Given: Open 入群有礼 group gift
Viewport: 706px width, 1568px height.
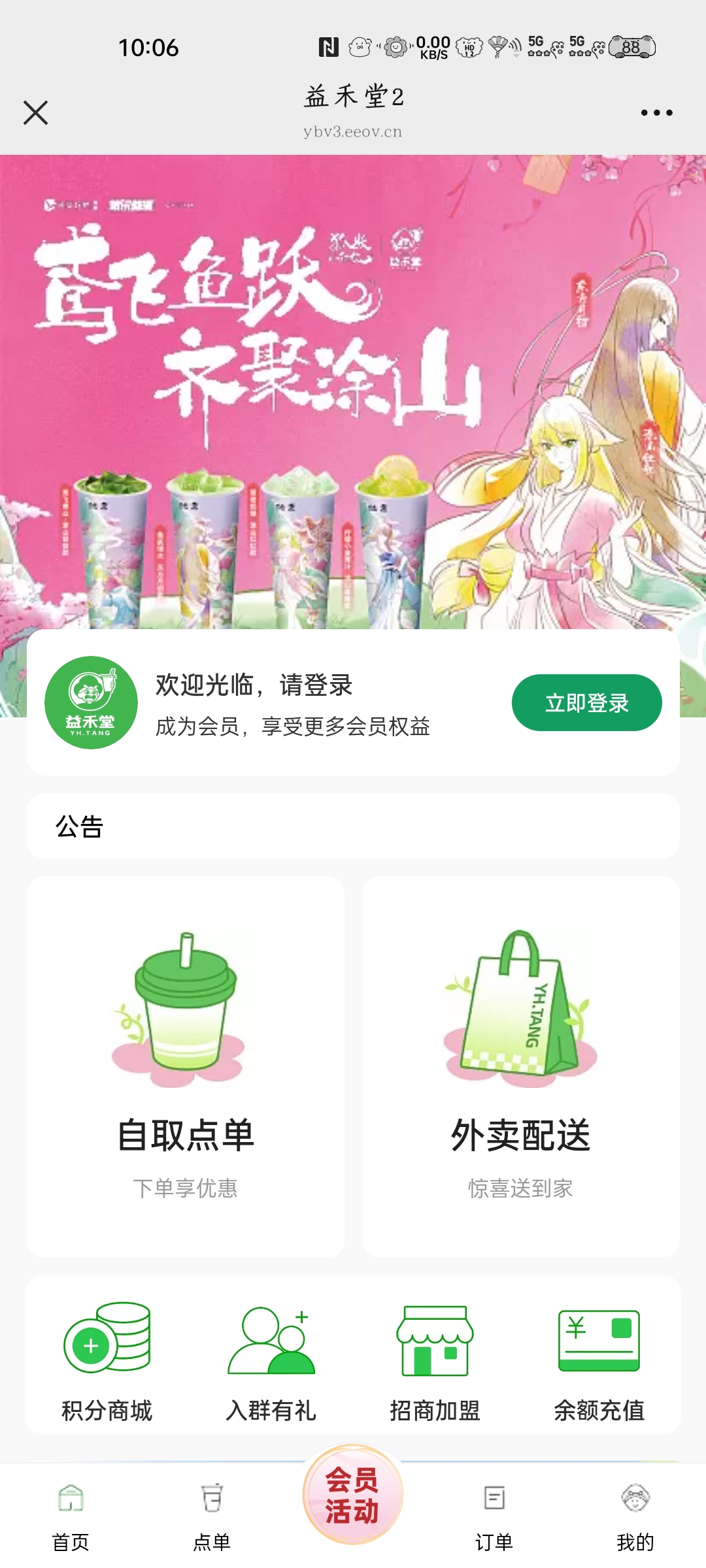Looking at the screenshot, I should pyautogui.click(x=271, y=1362).
